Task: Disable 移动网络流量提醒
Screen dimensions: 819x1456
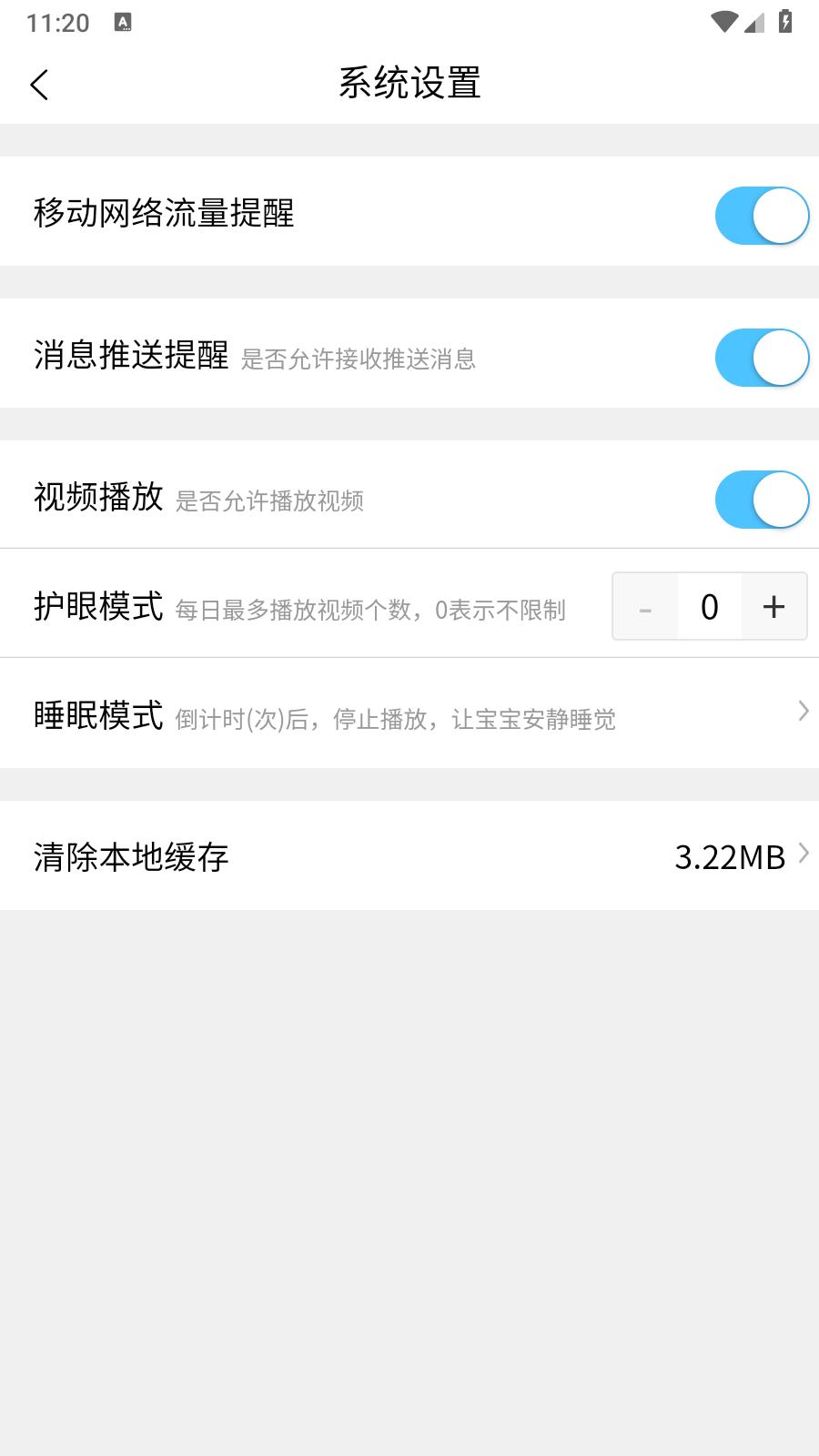Action: [763, 216]
